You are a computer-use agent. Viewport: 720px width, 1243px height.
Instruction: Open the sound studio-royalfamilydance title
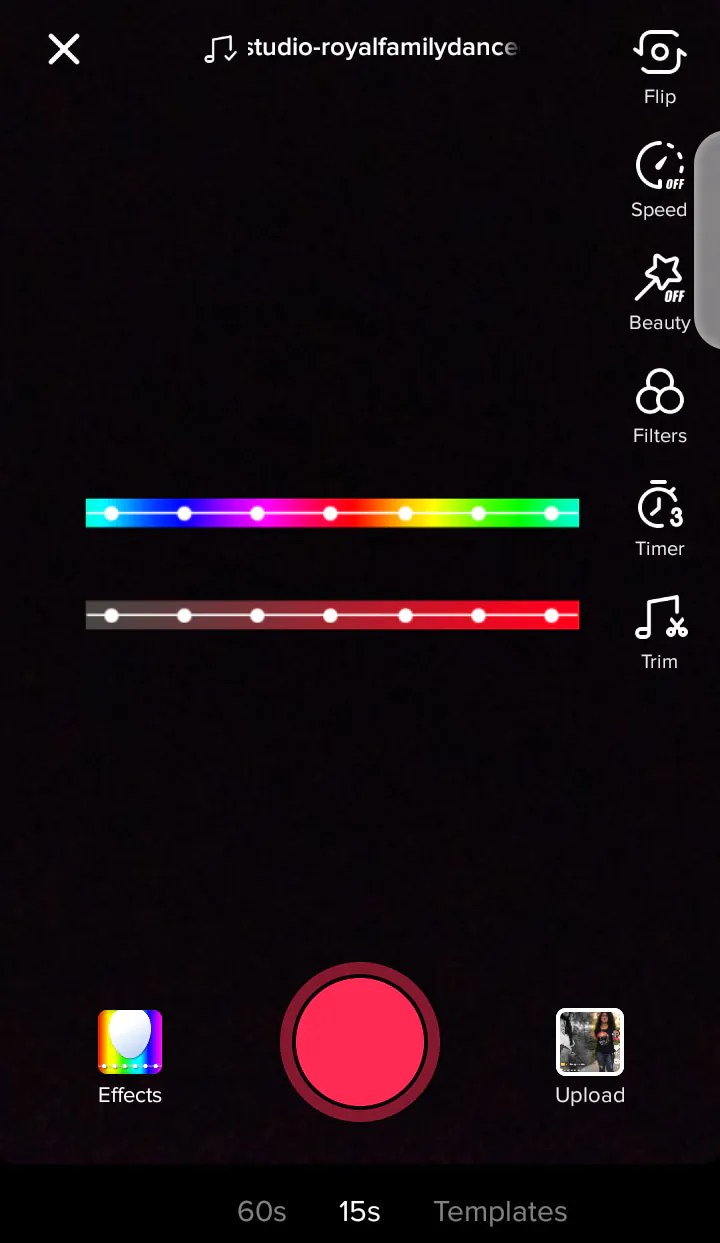click(378, 46)
